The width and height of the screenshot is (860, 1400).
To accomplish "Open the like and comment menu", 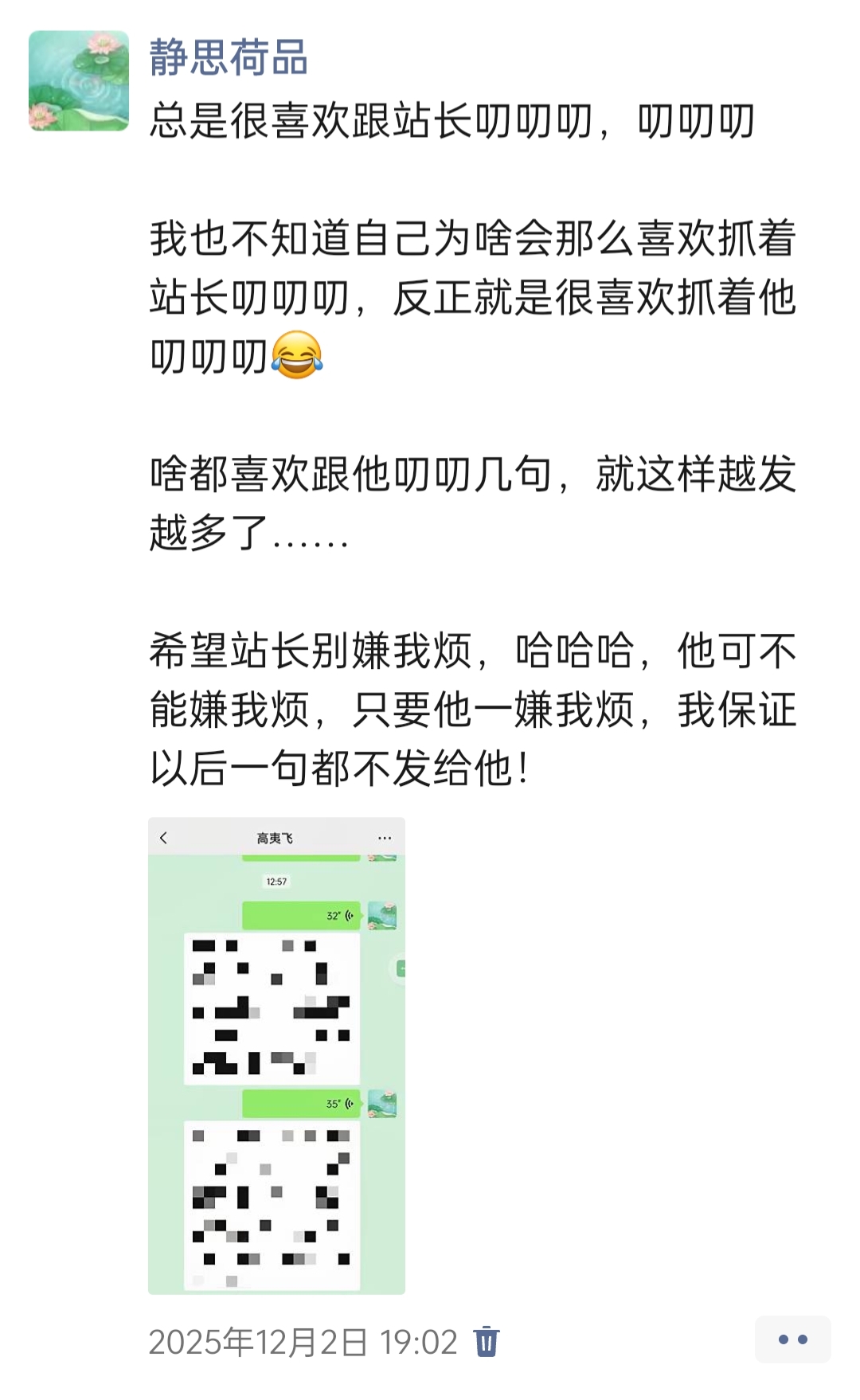I will 792,1339.
